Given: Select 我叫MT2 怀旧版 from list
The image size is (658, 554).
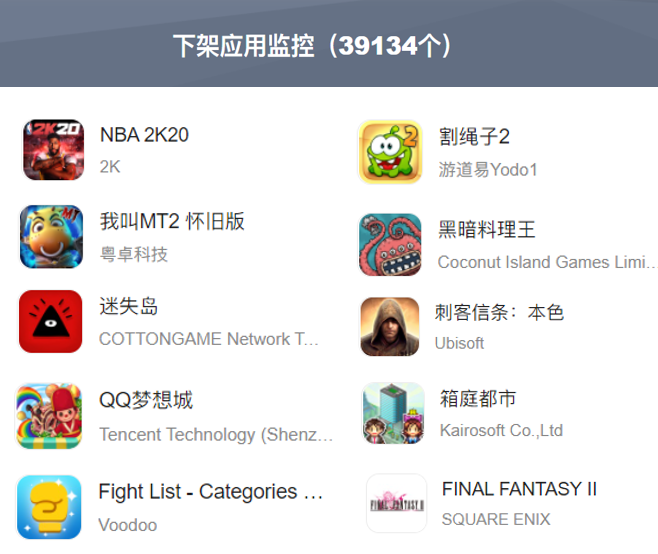Looking at the screenshot, I should click(171, 222).
